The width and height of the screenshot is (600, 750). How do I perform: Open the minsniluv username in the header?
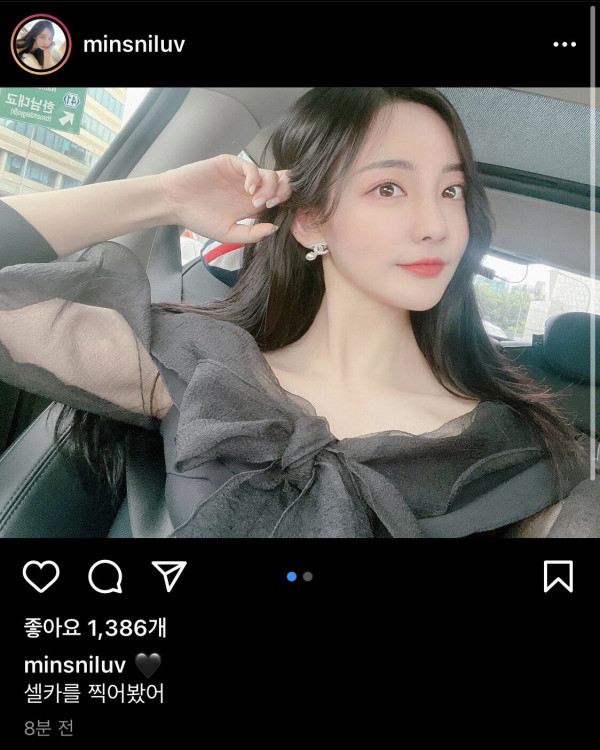[135, 44]
